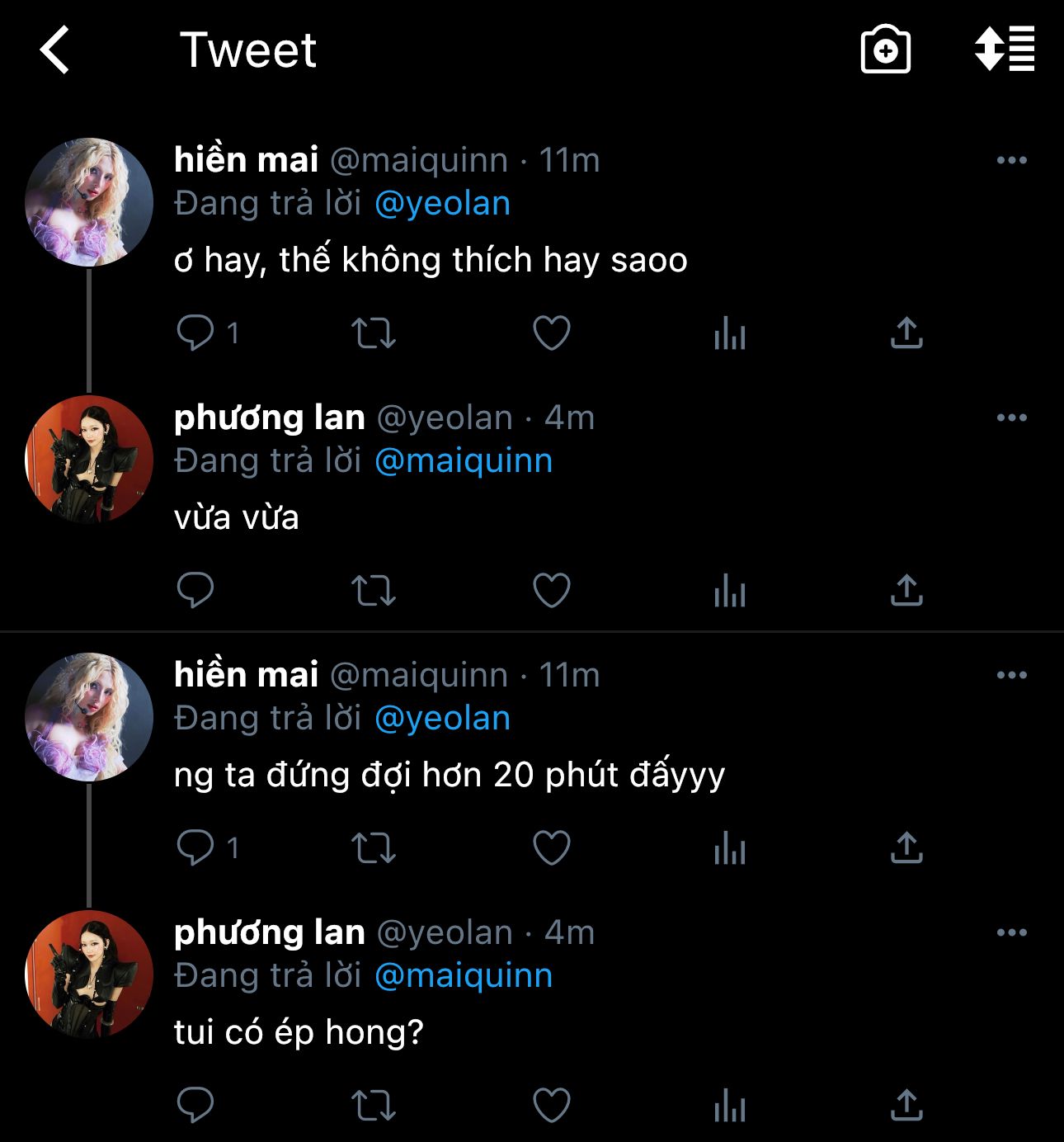Share the tweet 'tui có ép hong?'
Screen dimensions: 1064x1142
[x=906, y=1106]
